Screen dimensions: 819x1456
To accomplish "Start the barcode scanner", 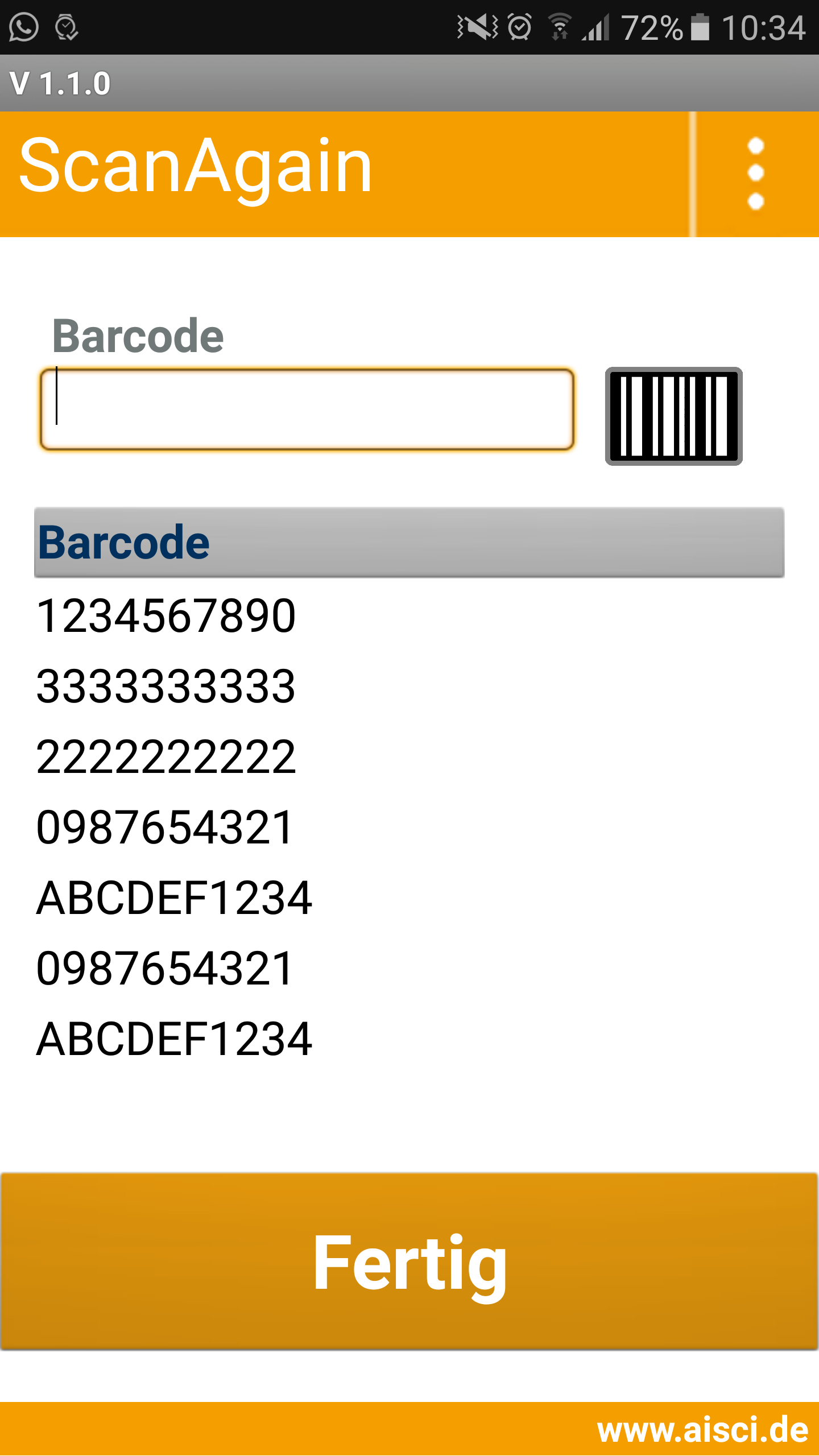I will [x=673, y=416].
